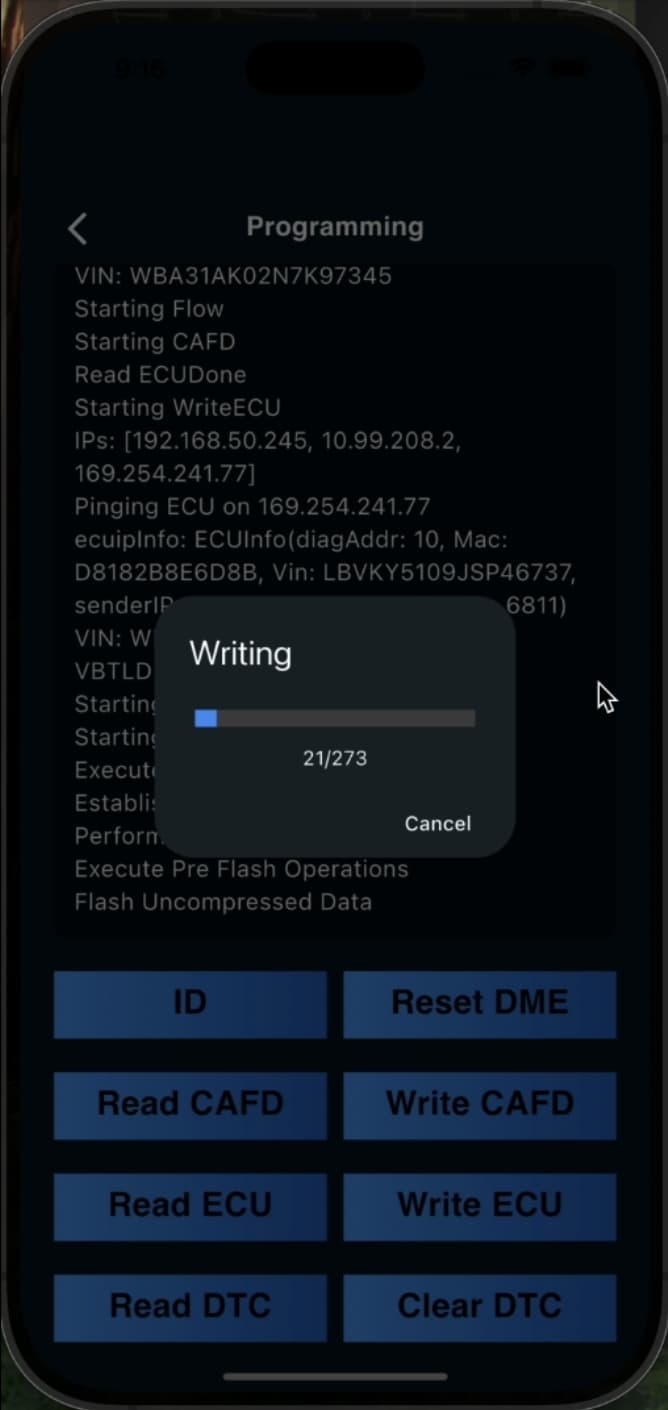Clear DTC fault codes
The height and width of the screenshot is (1410, 668).
[480, 1306]
